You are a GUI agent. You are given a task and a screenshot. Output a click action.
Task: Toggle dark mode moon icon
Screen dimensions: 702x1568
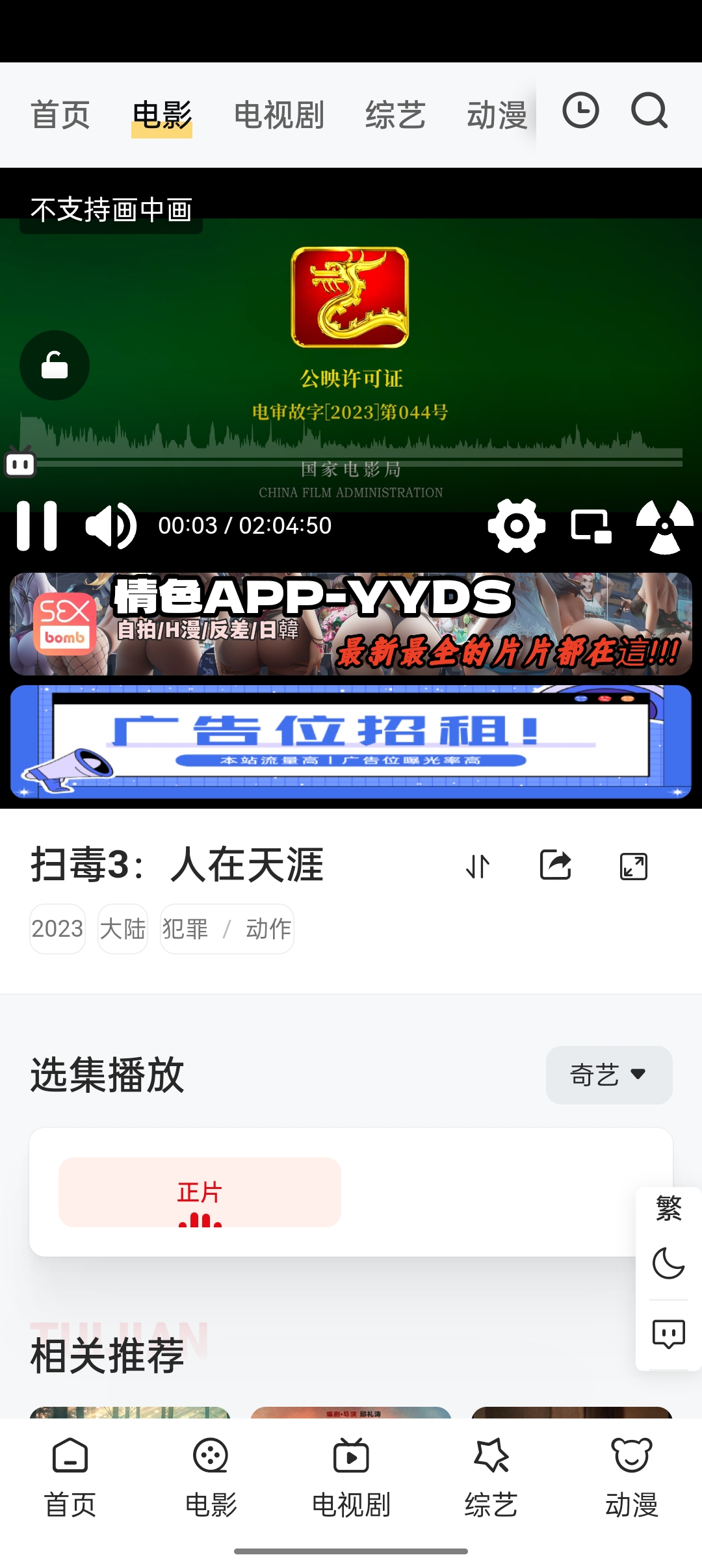click(x=668, y=1263)
